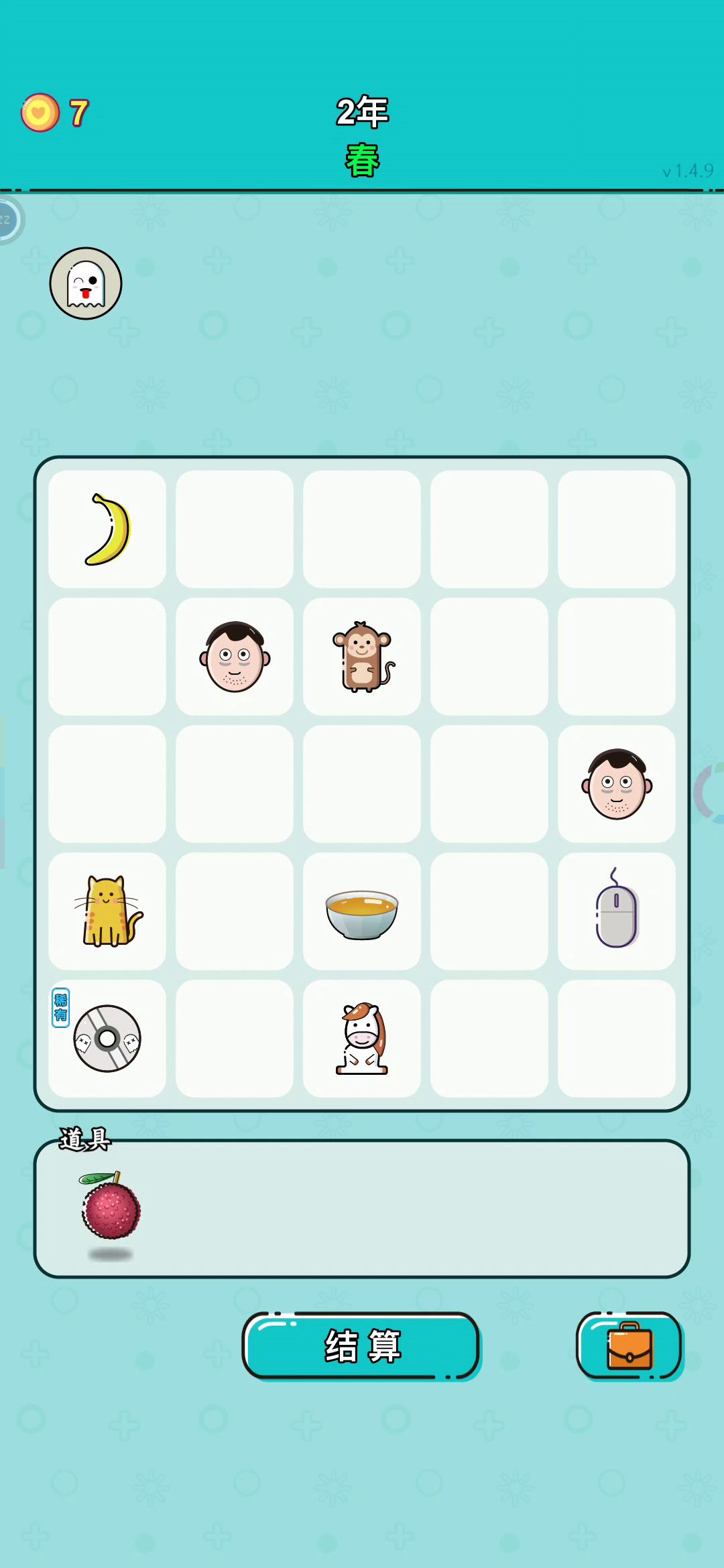This screenshot has width=724, height=1568.
Task: Tap the monkey tile
Action: [x=362, y=657]
